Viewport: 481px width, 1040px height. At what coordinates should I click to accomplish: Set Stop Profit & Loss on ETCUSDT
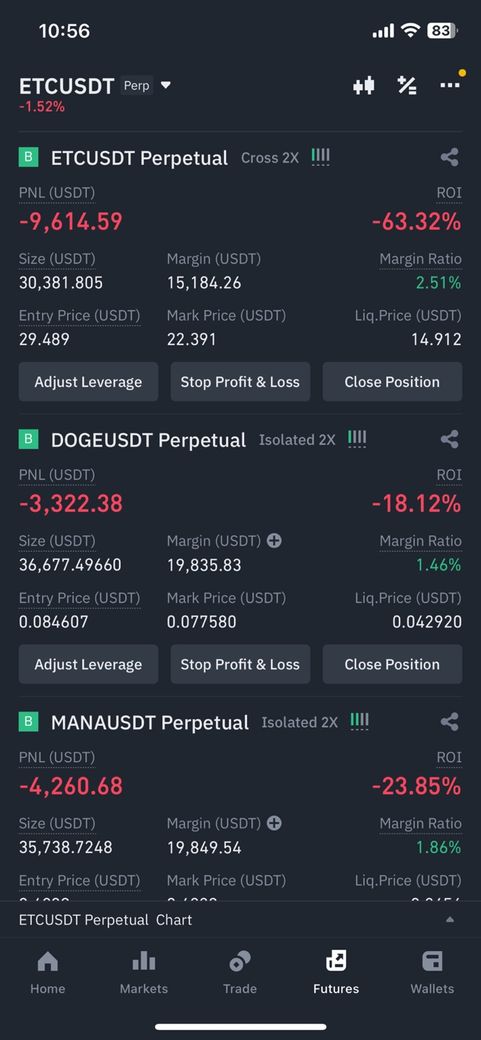click(240, 381)
